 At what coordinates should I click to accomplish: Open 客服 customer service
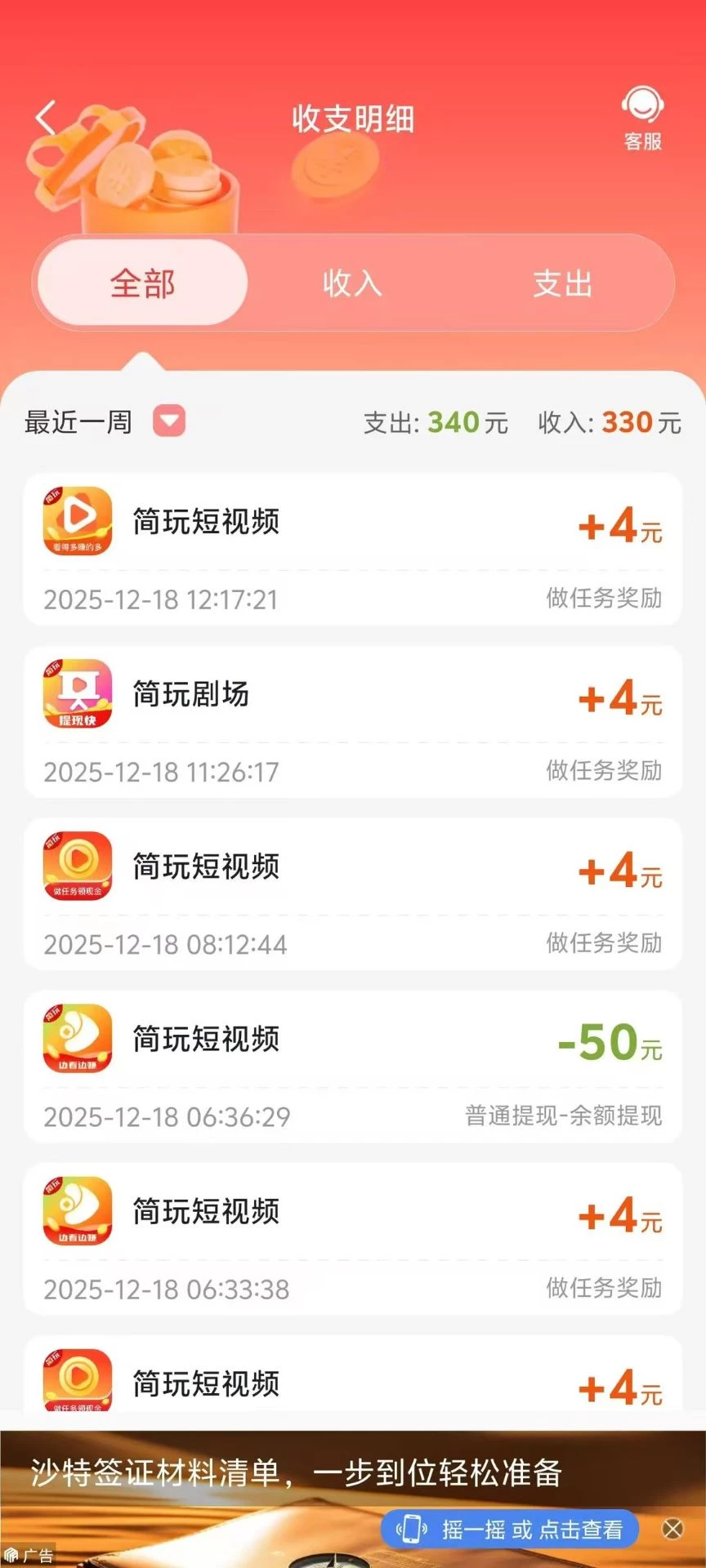coord(642,119)
